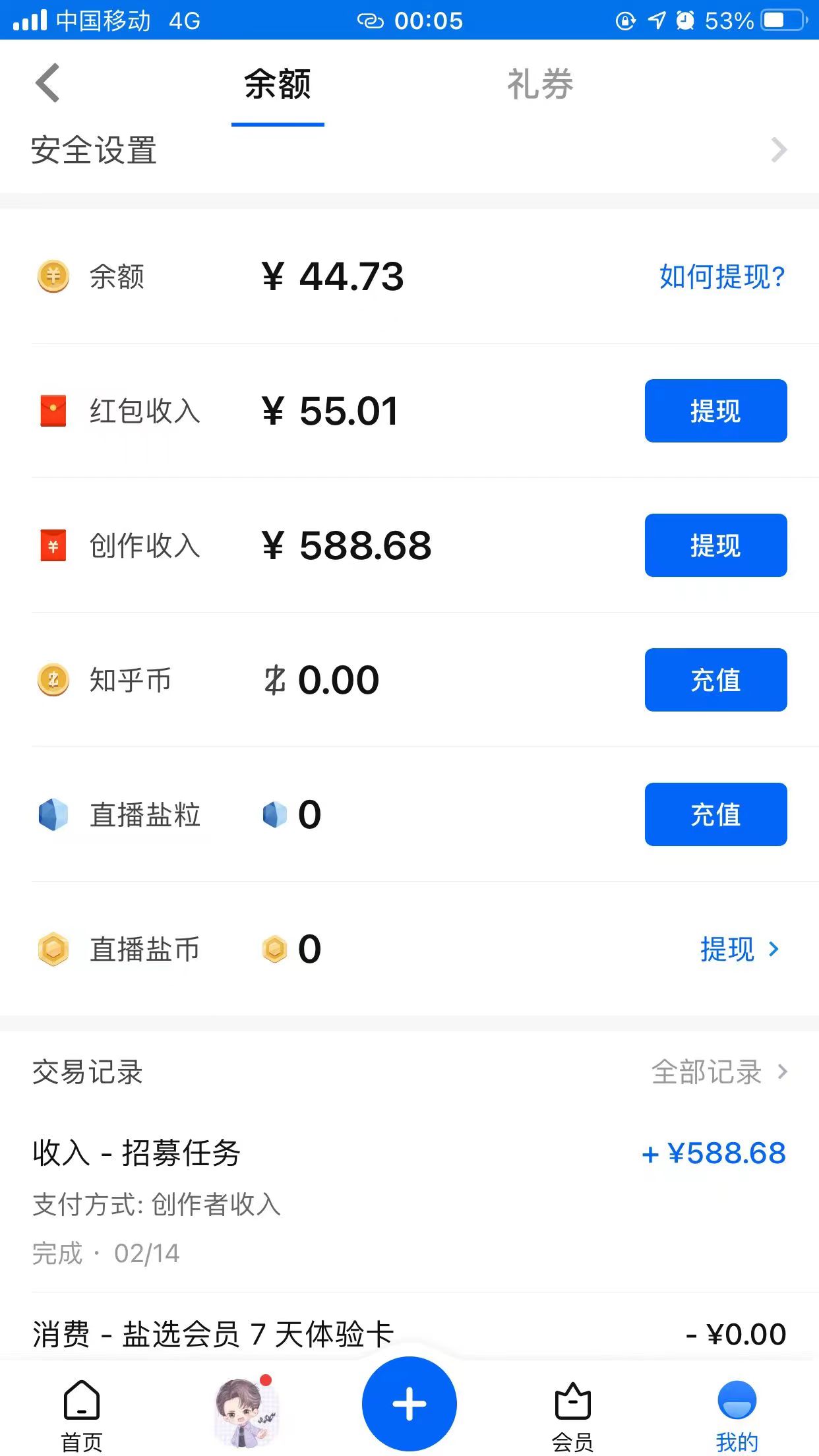Tap the 直播盐币 gold hexagon icon
The image size is (819, 1456).
click(53, 950)
